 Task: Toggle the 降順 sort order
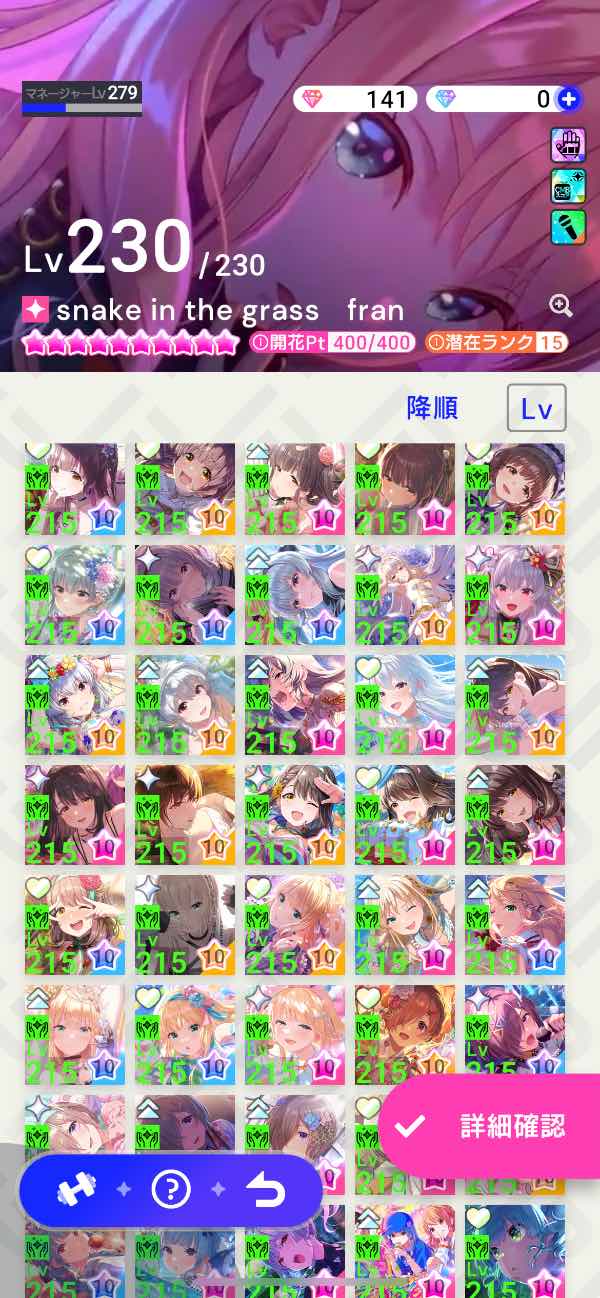point(432,408)
